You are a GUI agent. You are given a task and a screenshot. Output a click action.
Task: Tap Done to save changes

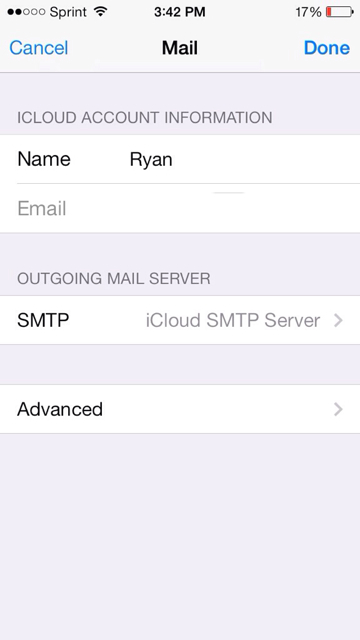[x=327, y=48]
